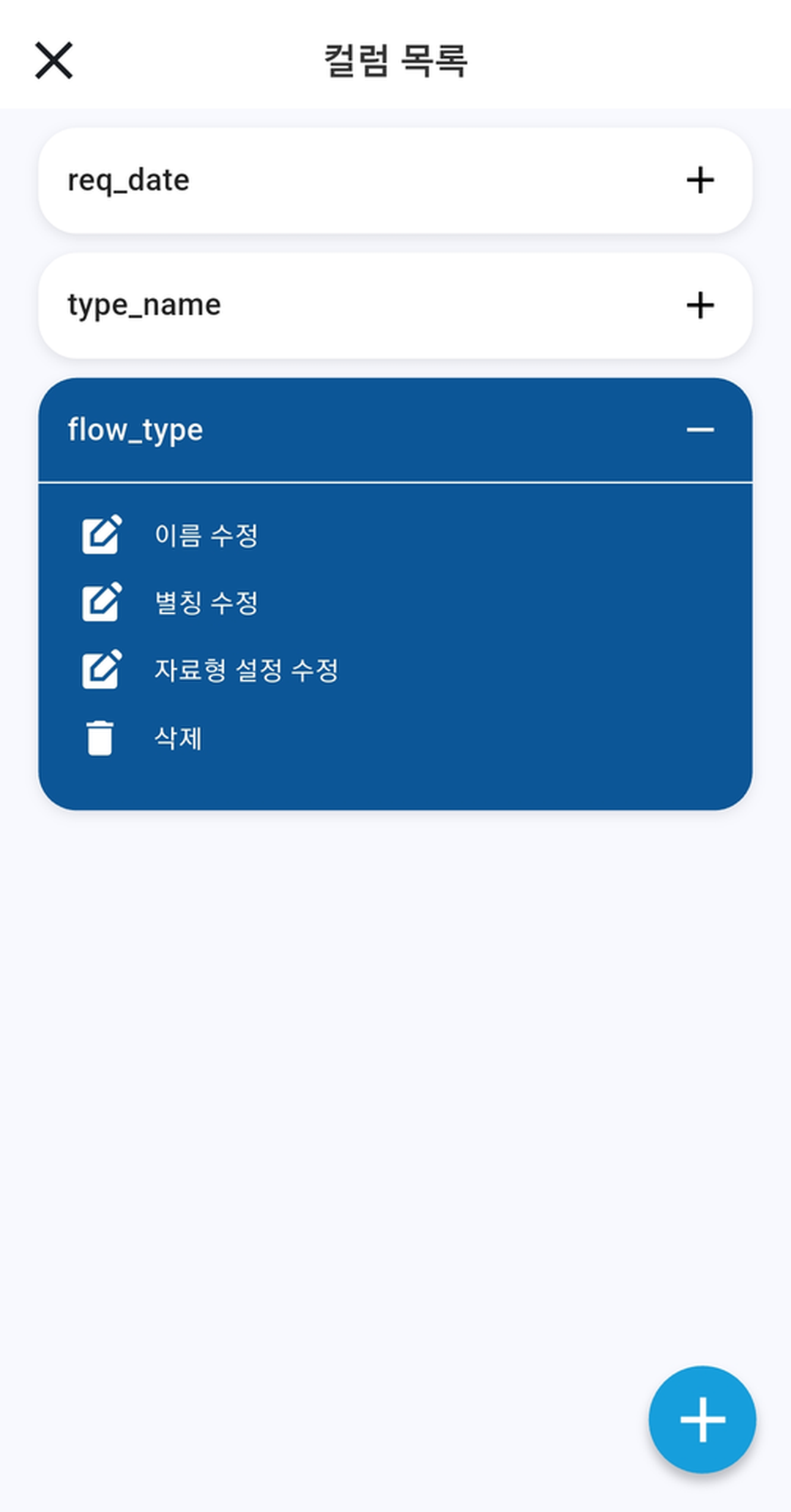Click the trash can icon for 삭제
This screenshot has width=791, height=1512.
click(100, 738)
